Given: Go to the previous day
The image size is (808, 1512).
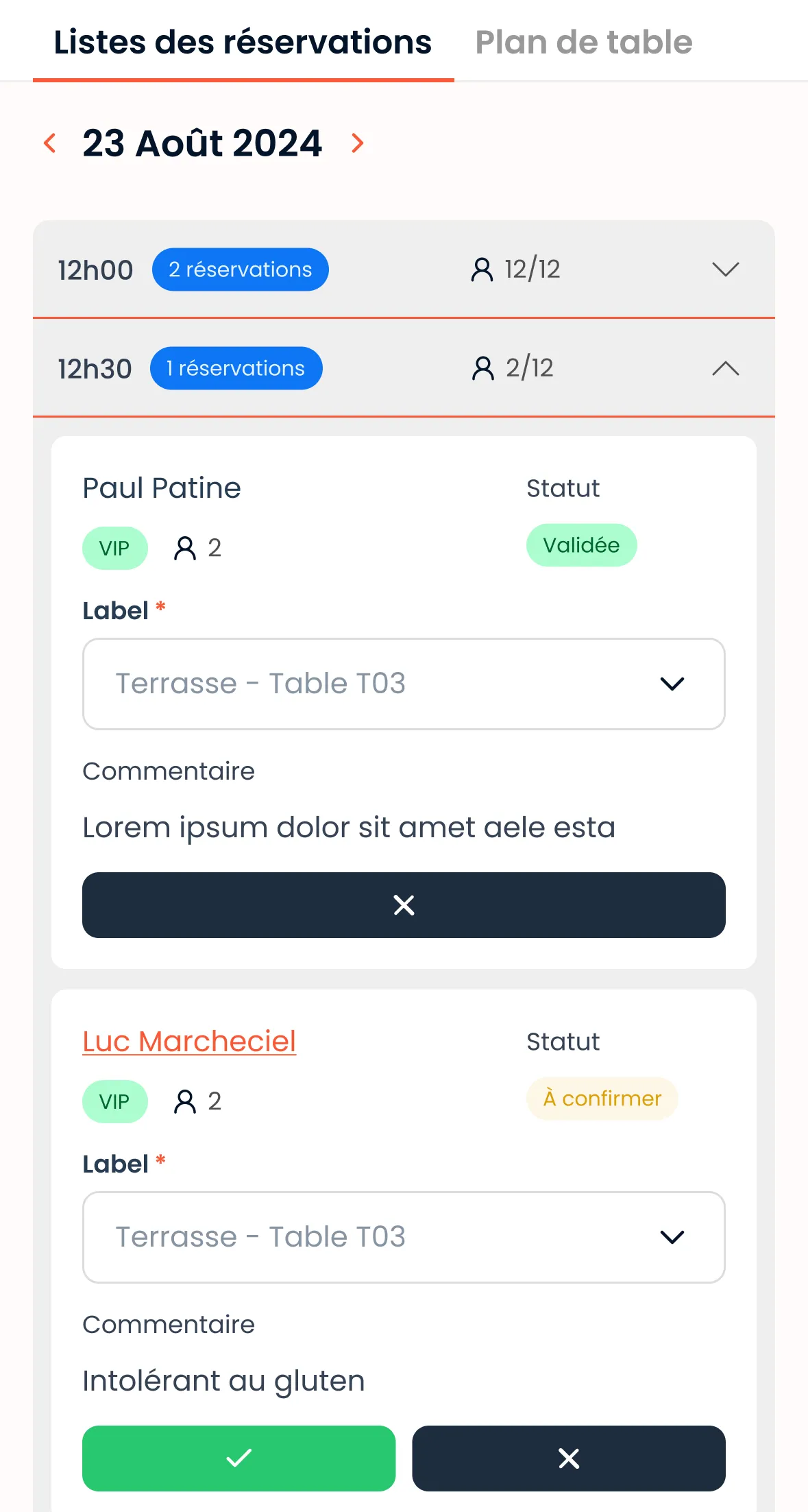Looking at the screenshot, I should click(50, 143).
